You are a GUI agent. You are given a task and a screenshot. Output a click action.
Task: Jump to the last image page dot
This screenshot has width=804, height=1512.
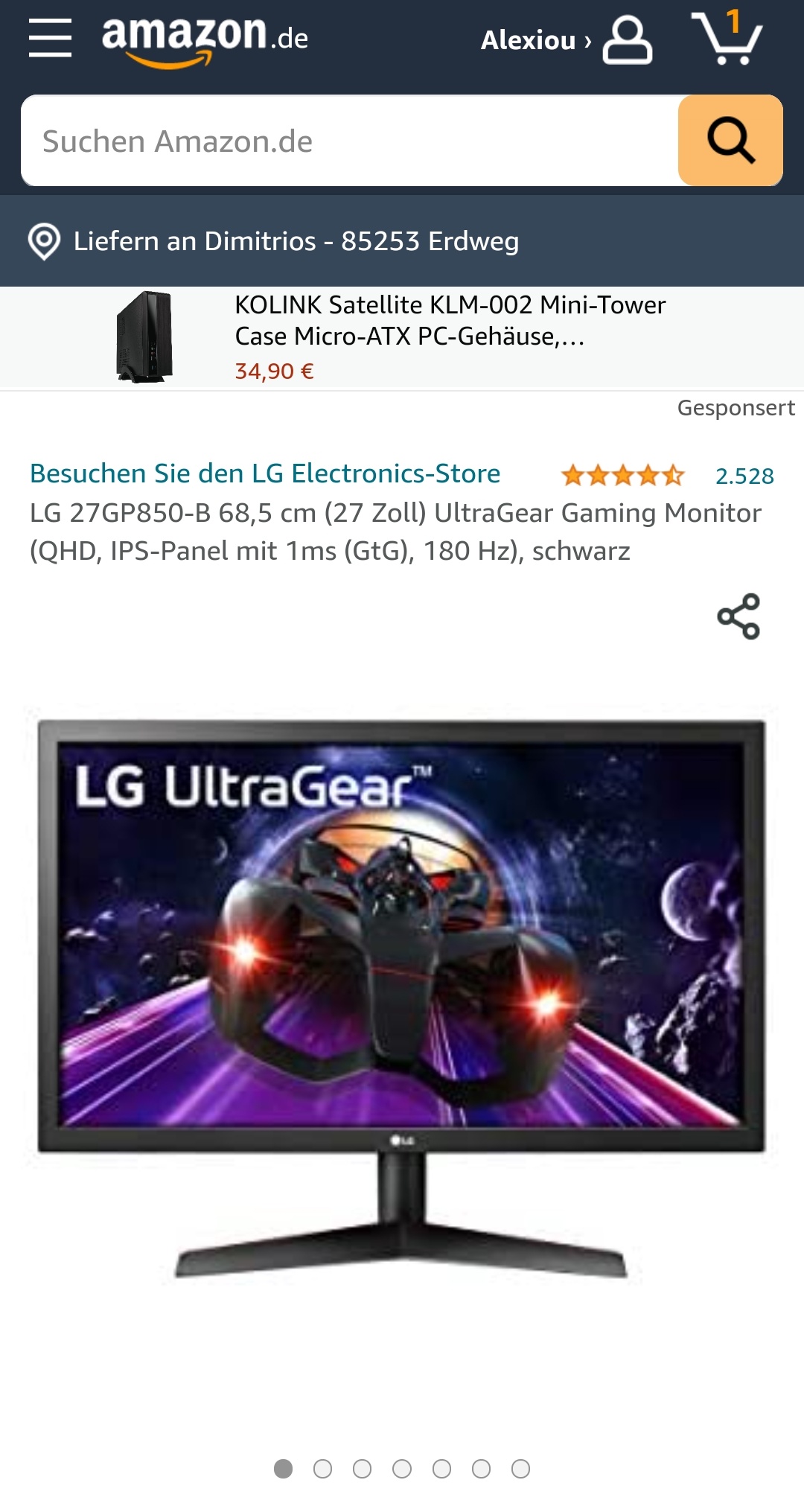[520, 1469]
